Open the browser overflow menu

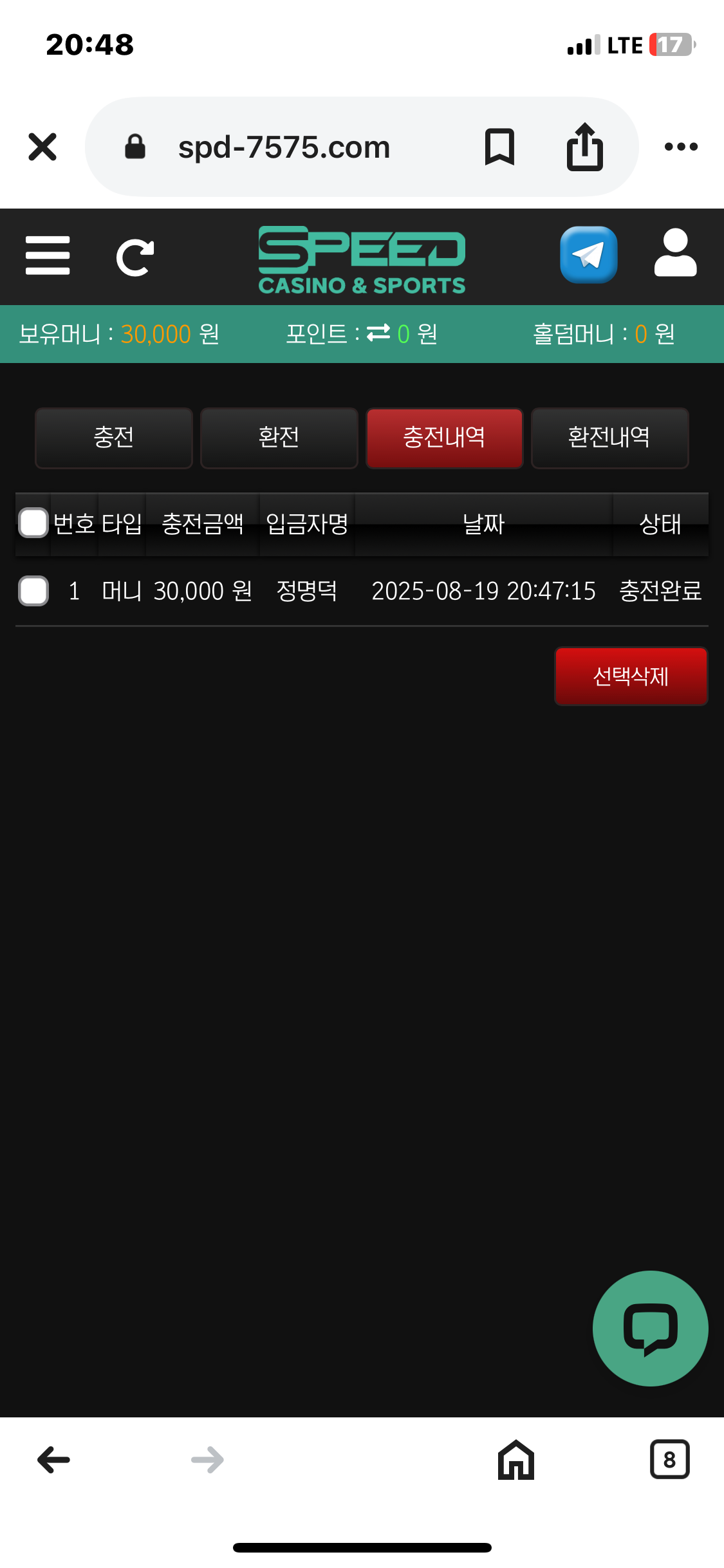[681, 147]
